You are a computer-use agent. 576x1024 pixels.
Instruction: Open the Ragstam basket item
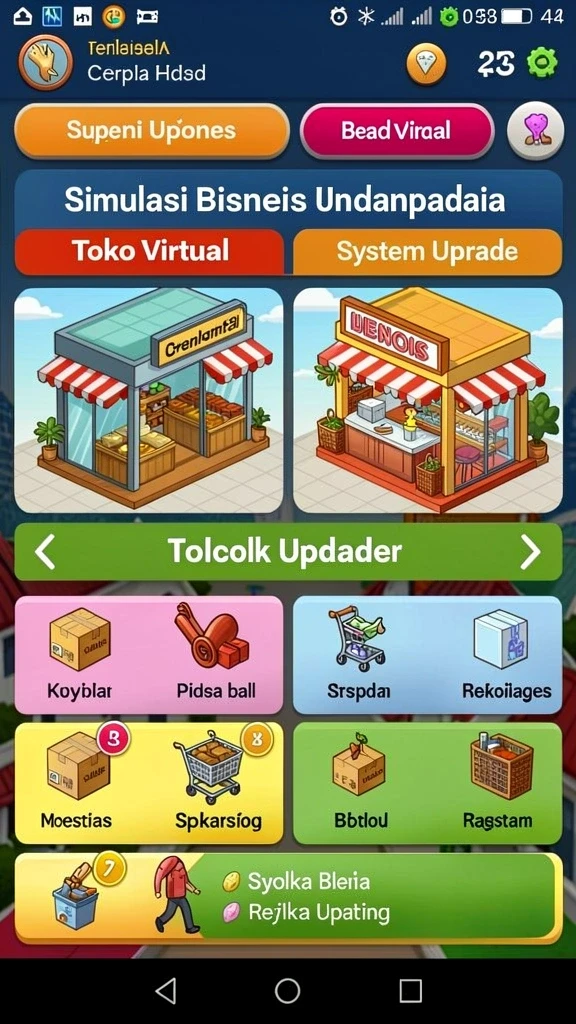coord(498,780)
